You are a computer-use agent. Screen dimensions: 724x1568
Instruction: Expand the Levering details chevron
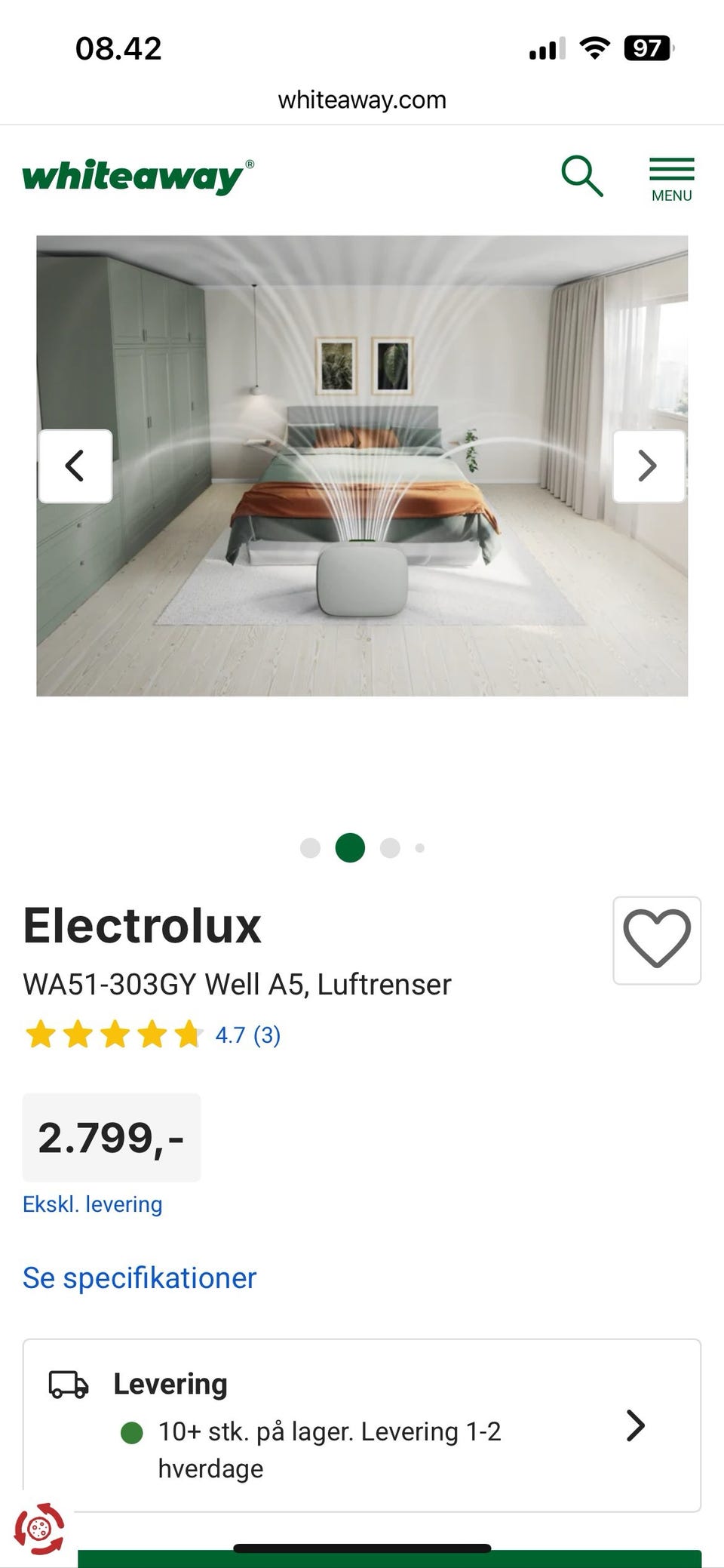tap(636, 1425)
